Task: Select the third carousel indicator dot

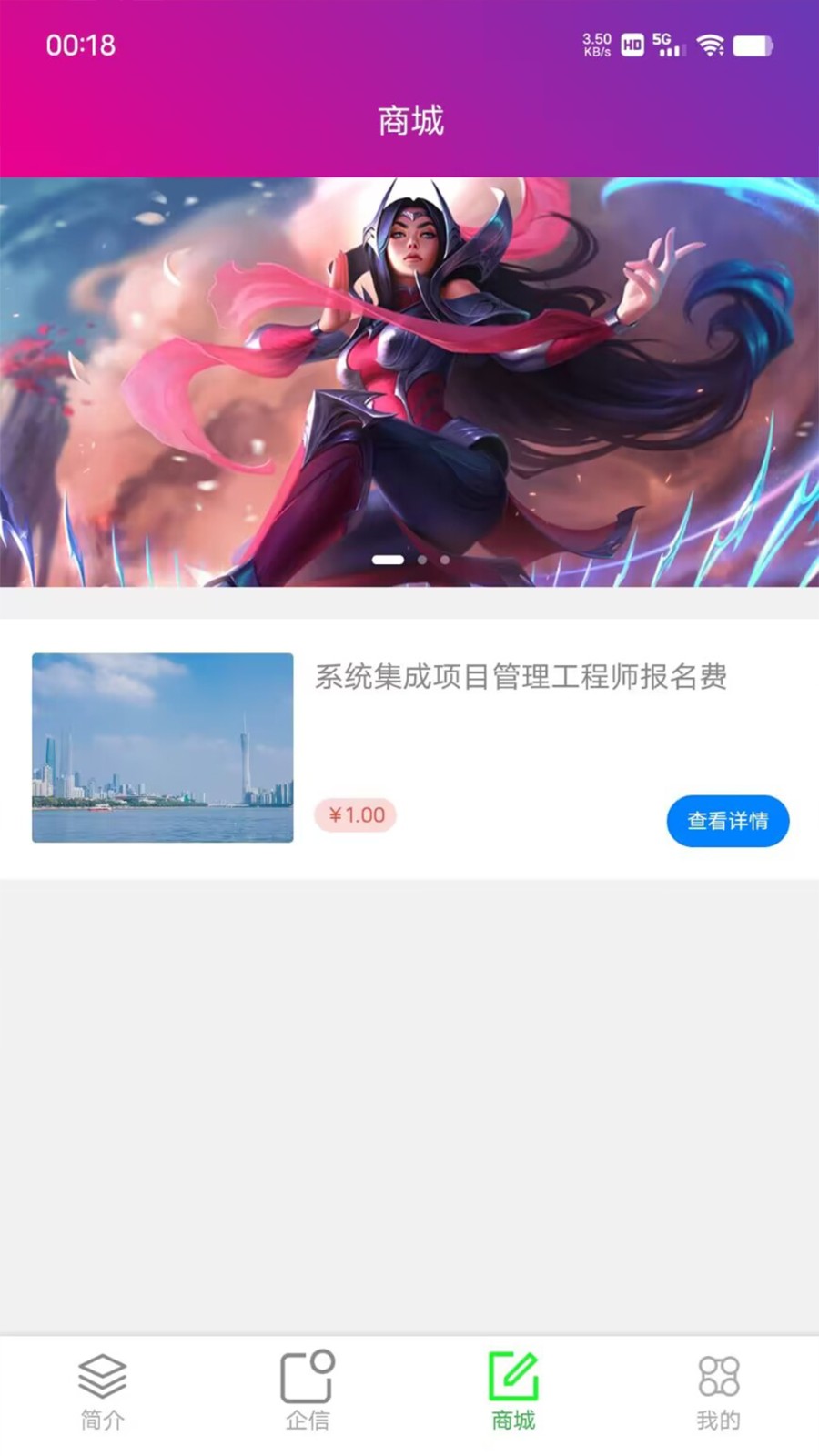Action: pos(444,561)
